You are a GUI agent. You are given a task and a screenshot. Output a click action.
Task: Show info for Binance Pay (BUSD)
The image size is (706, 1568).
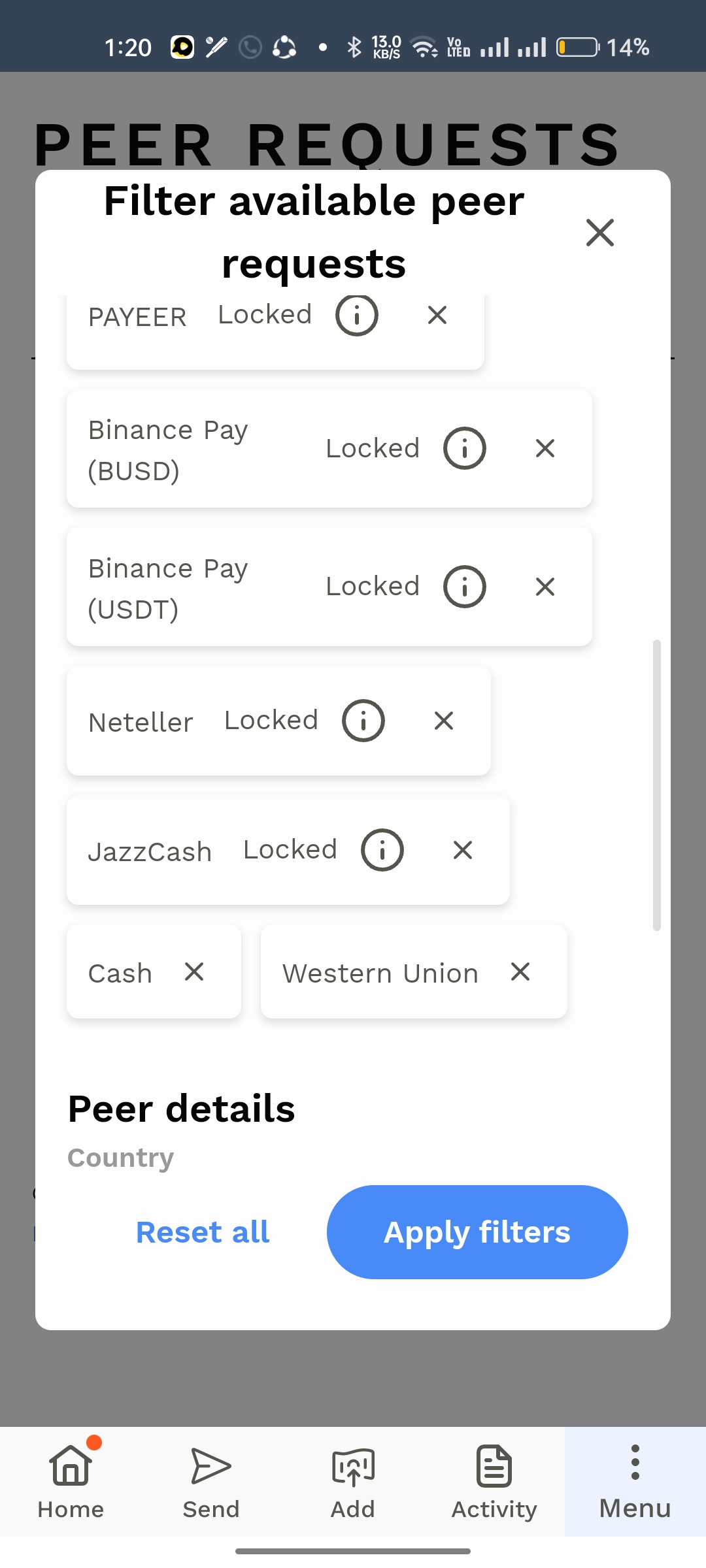pos(465,448)
